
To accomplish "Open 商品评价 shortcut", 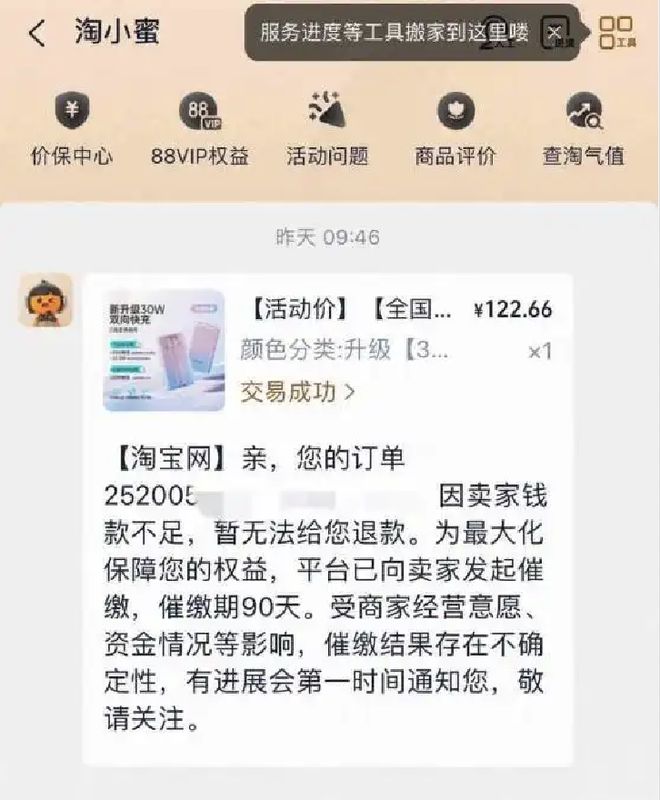I will (455, 128).
